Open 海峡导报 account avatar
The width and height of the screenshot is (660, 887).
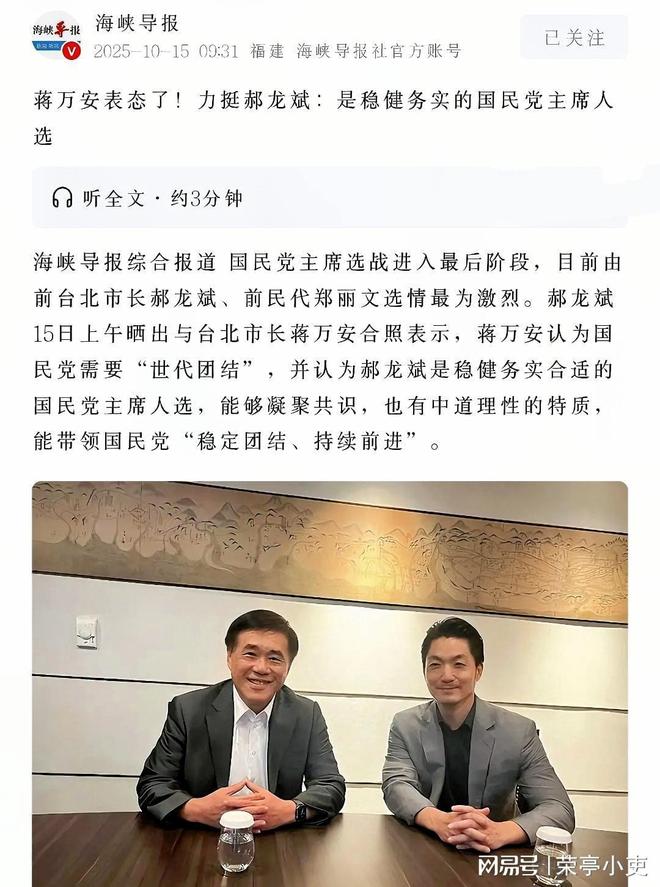point(55,36)
